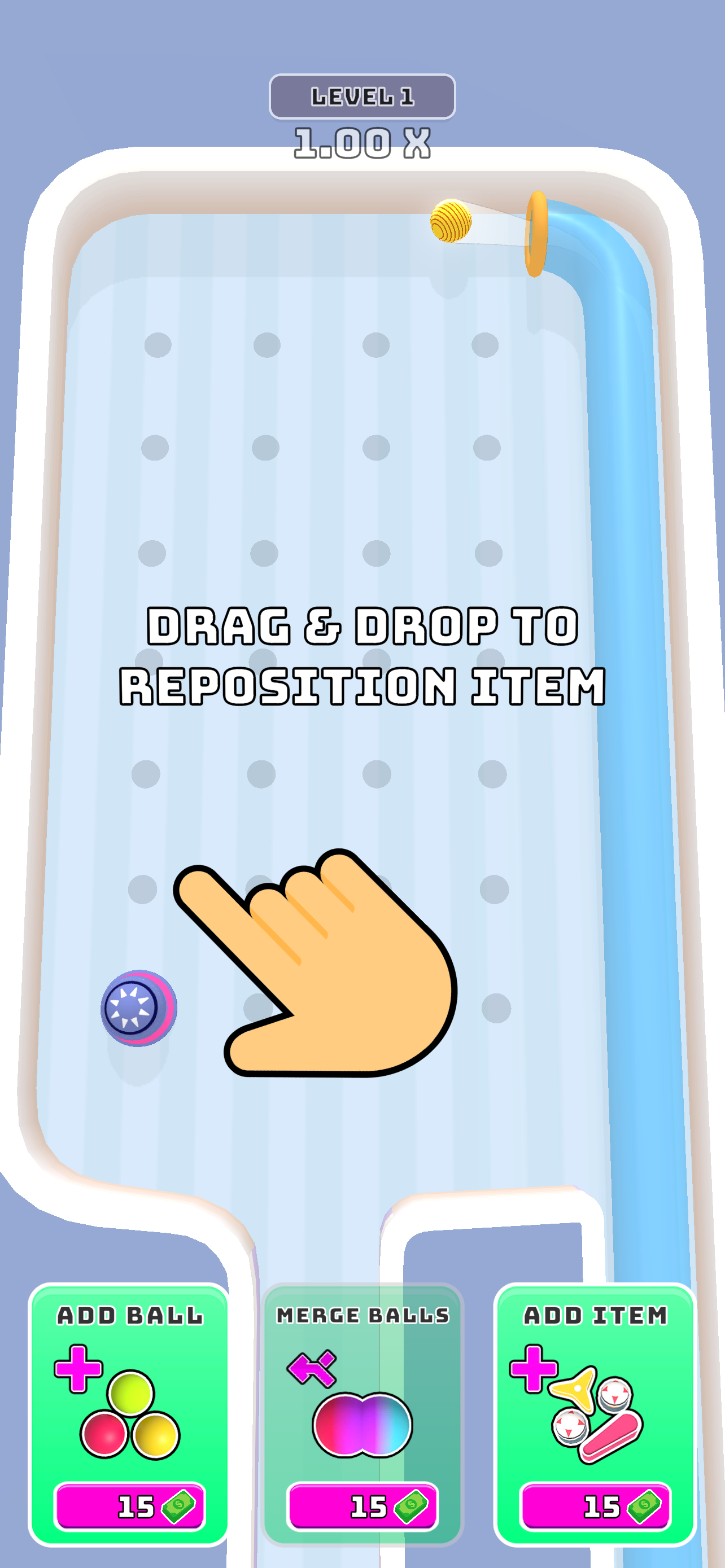Select the blue spiked bumper item
Image resolution: width=725 pixels, height=1568 pixels.
point(139,1008)
